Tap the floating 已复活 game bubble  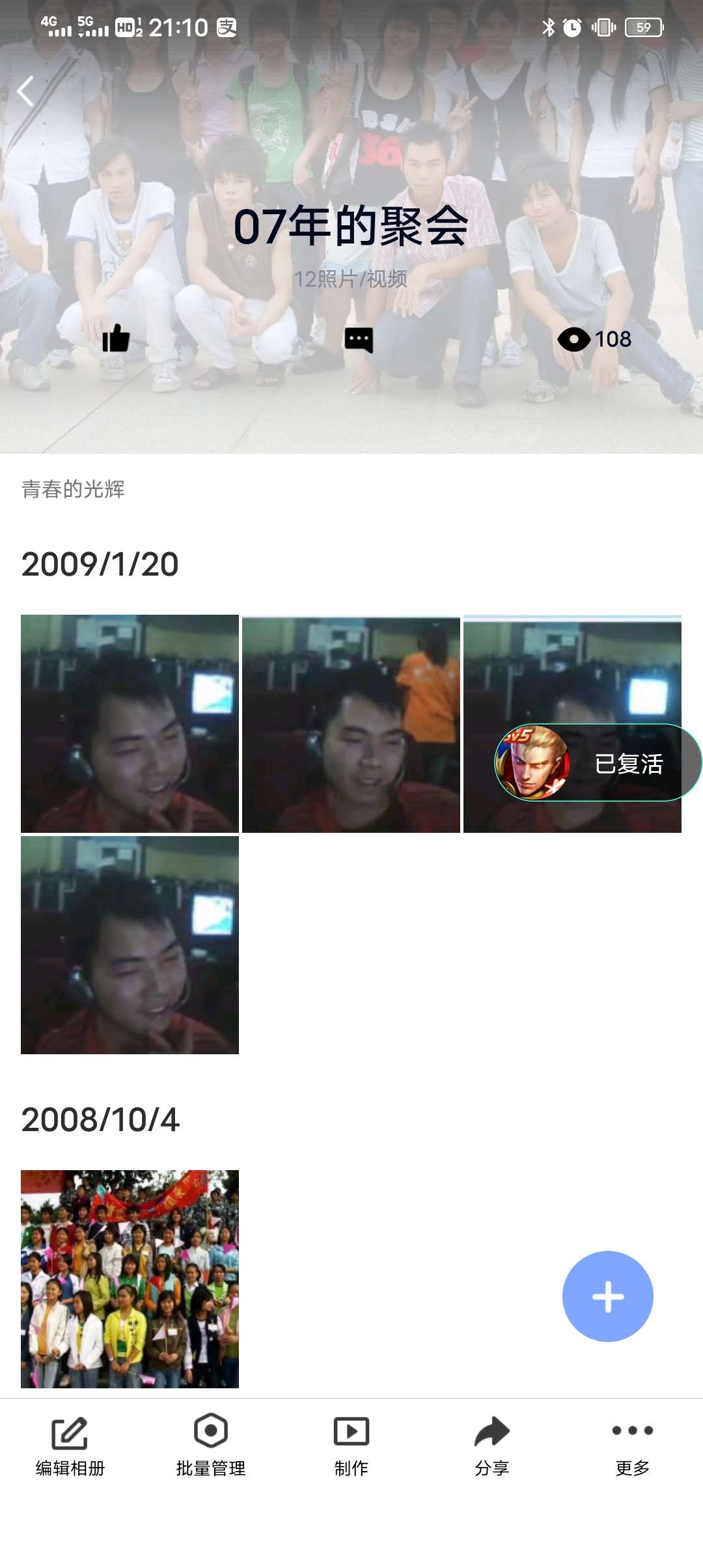pyautogui.click(x=598, y=763)
